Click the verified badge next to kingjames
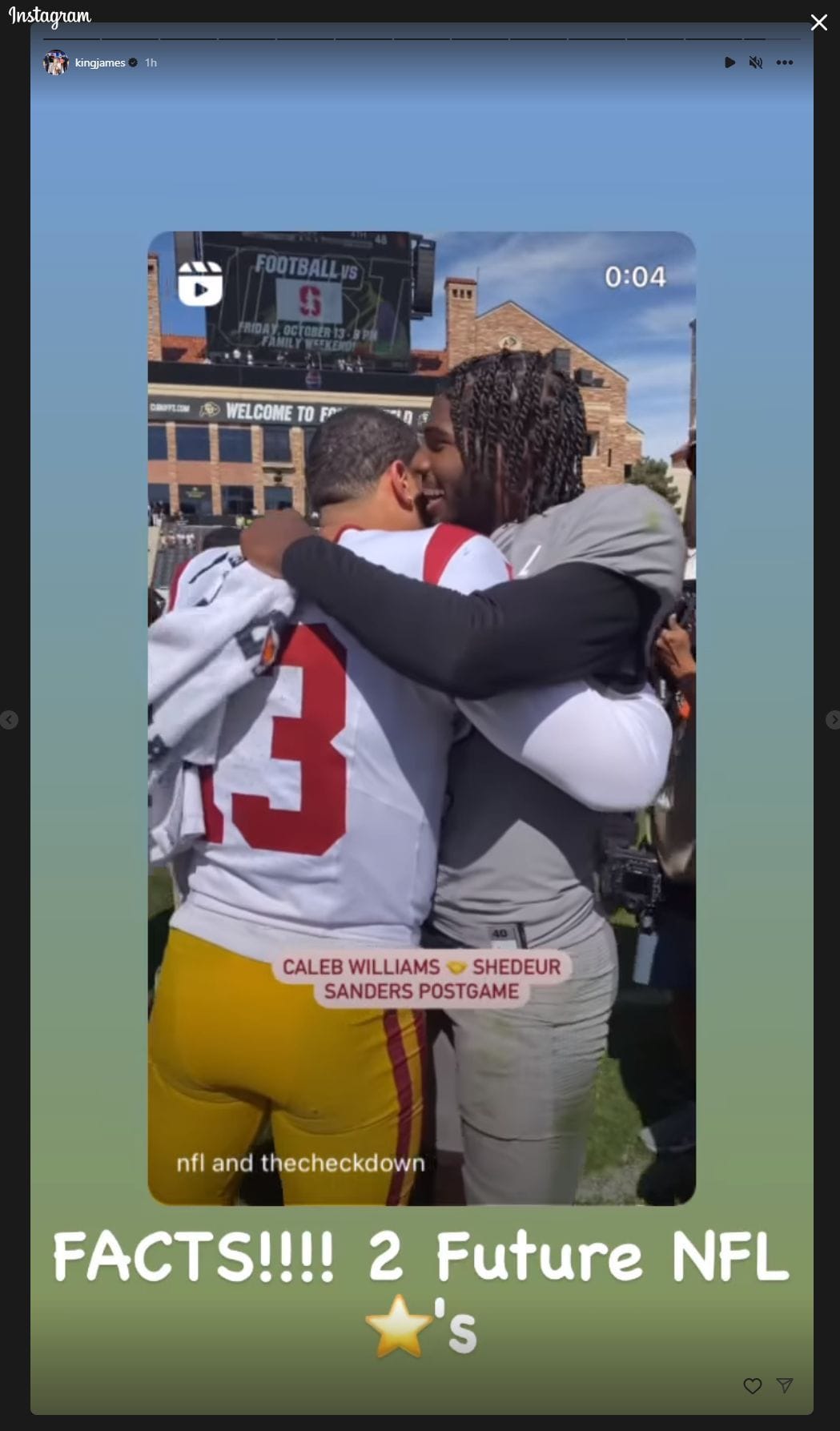Viewport: 840px width, 1431px height. click(133, 62)
